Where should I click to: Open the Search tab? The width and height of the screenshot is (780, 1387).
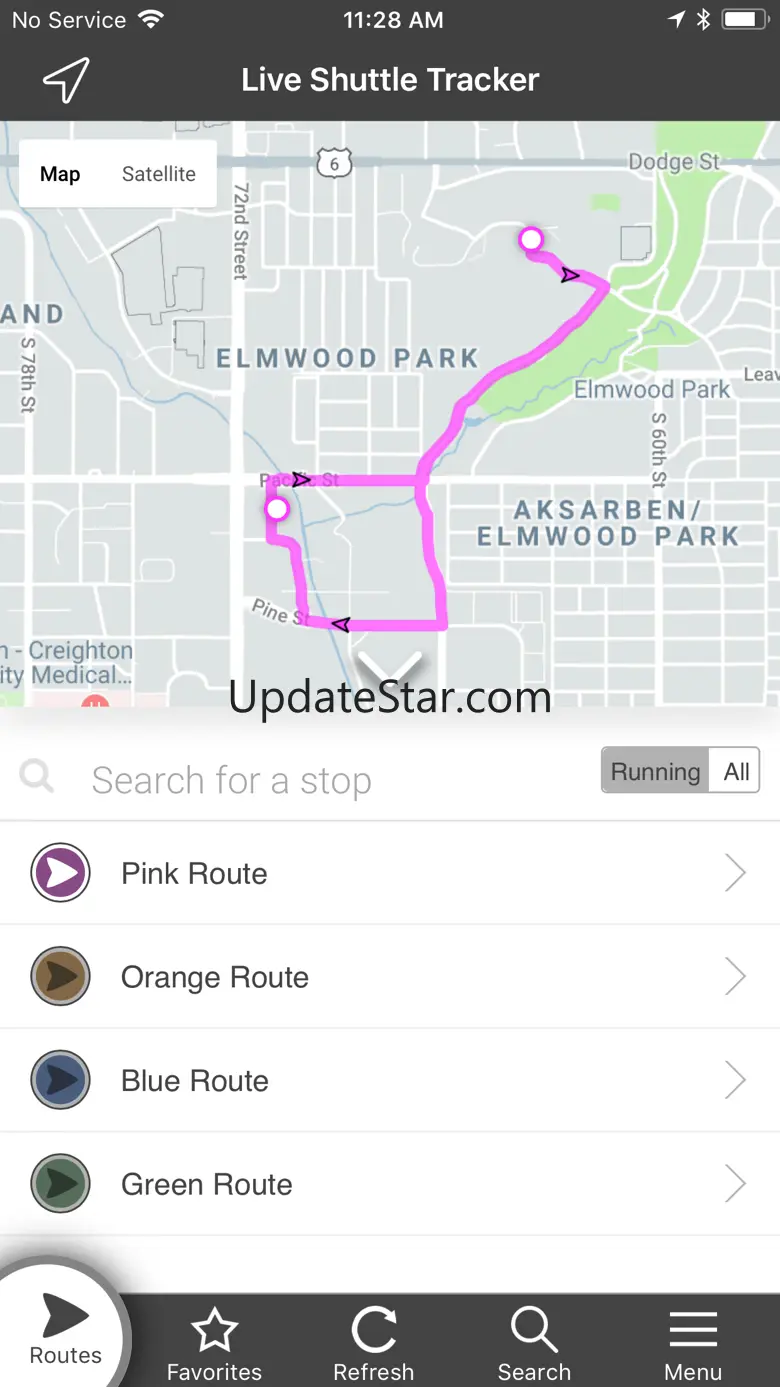[x=534, y=1343]
